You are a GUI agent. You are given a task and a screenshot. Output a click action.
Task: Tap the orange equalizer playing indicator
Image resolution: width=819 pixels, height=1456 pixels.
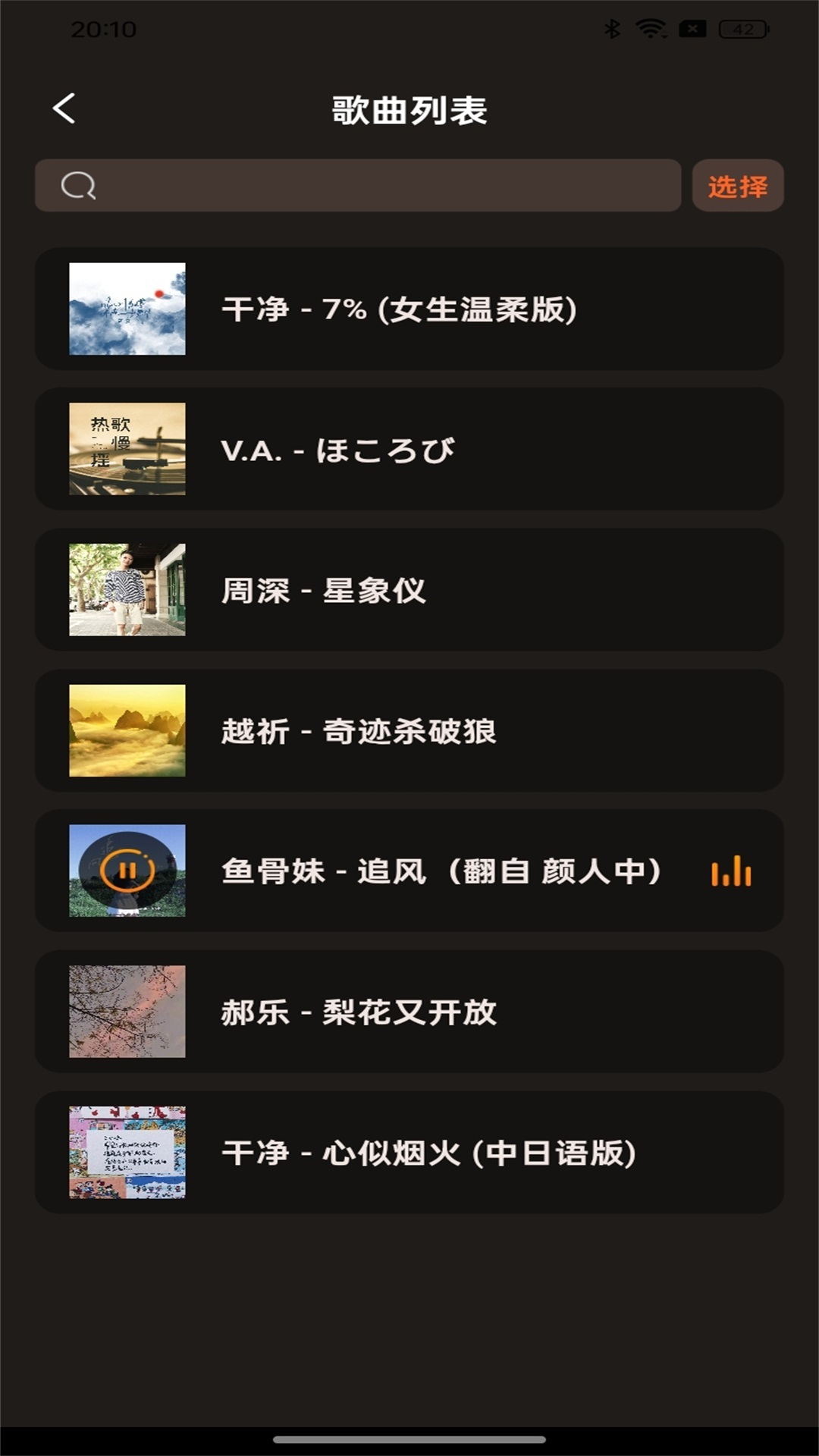click(x=730, y=870)
